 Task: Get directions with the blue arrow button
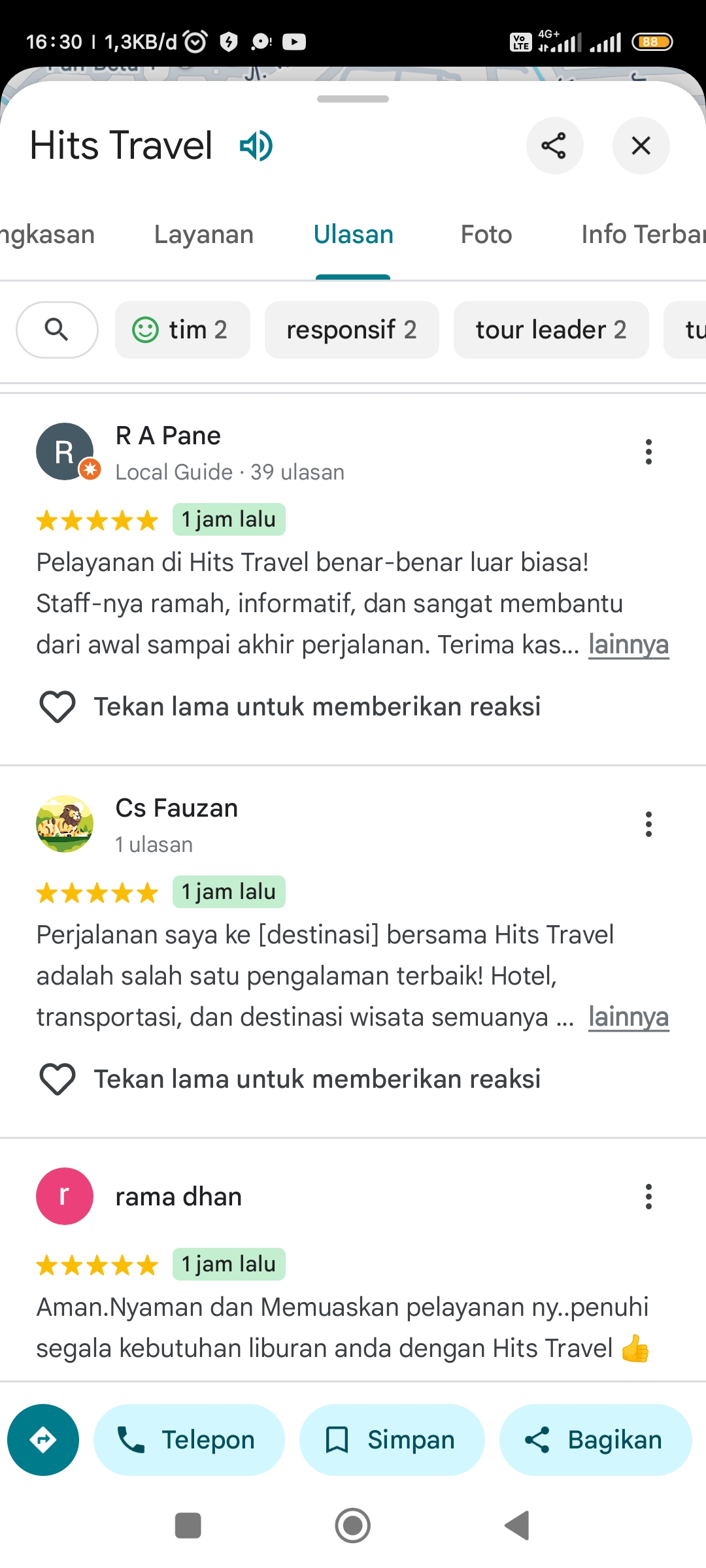click(x=43, y=1440)
